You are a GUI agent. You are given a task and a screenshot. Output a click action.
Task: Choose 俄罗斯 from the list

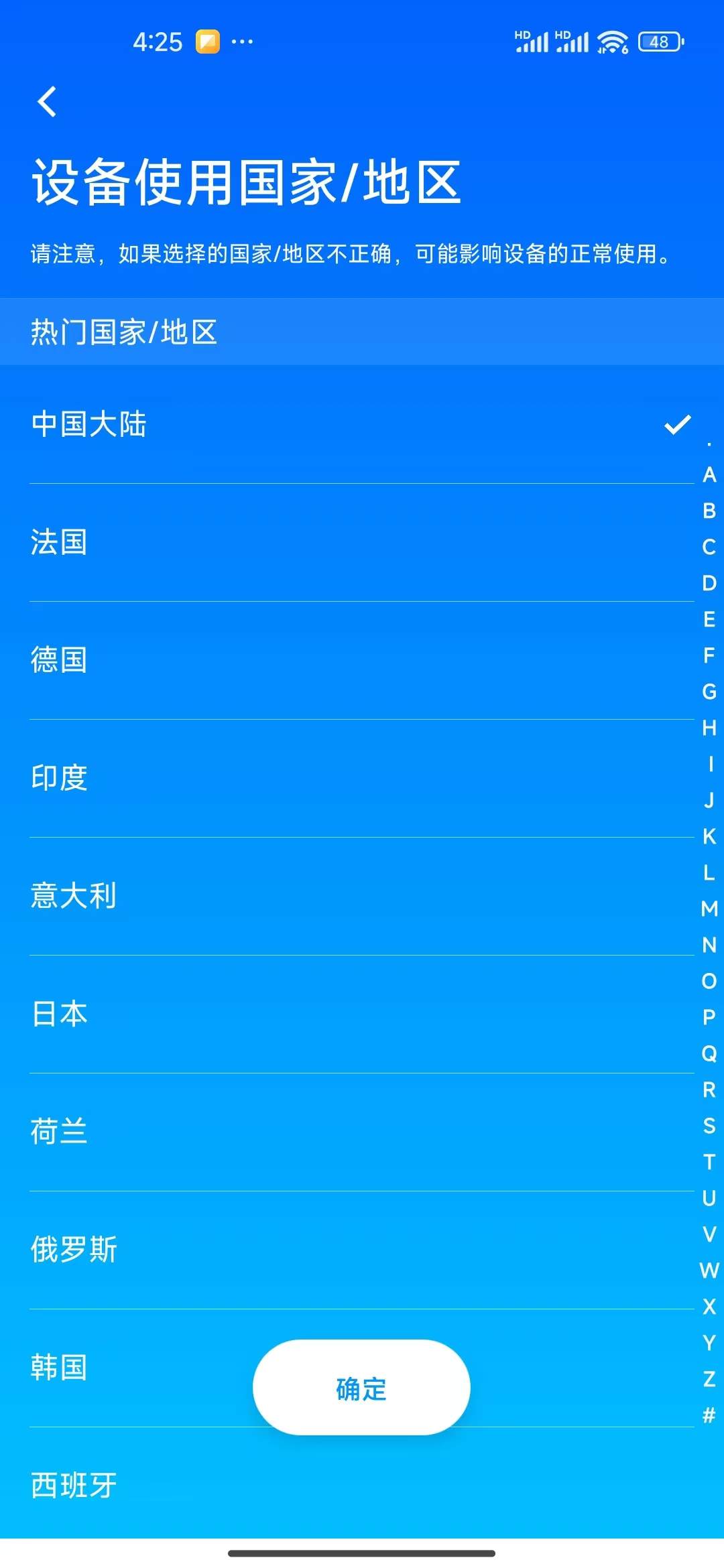[x=74, y=1249]
